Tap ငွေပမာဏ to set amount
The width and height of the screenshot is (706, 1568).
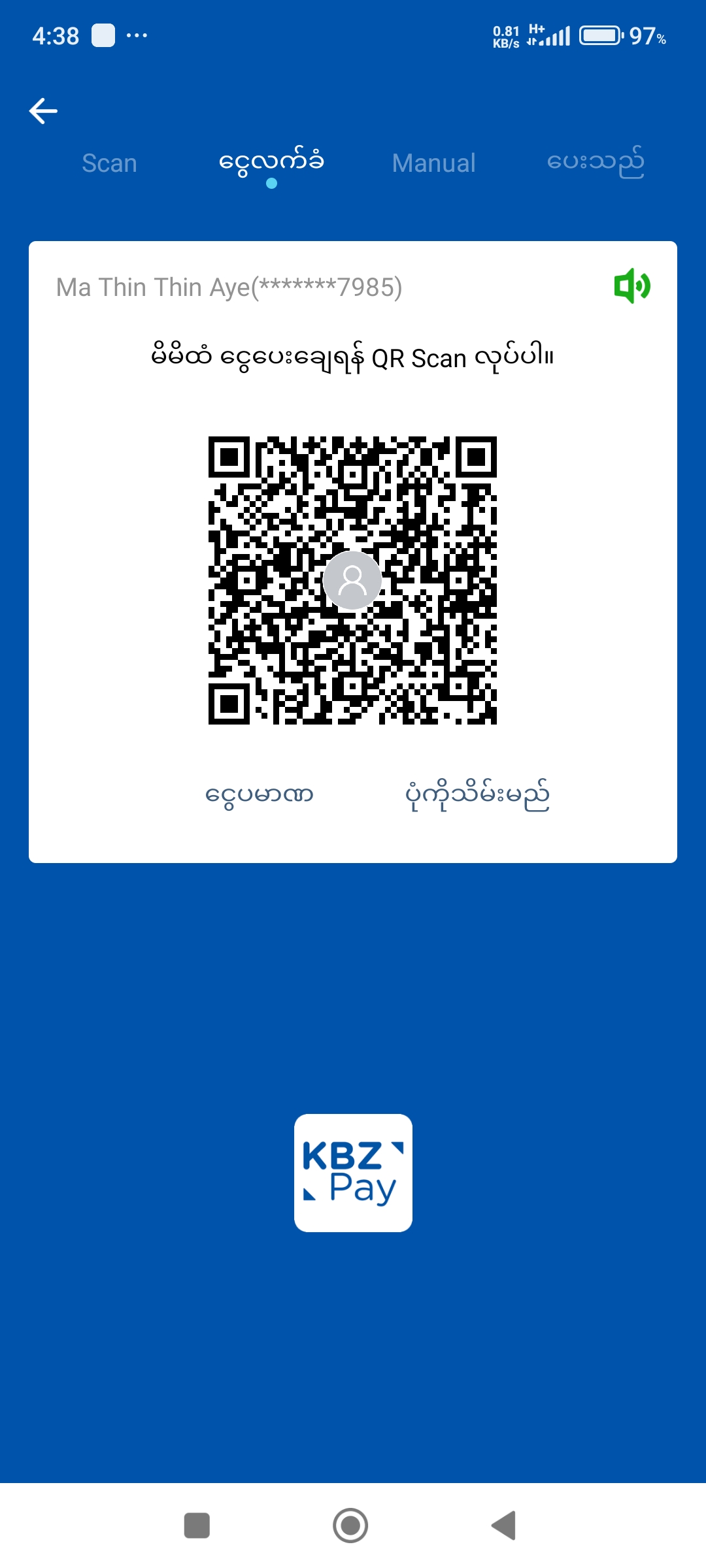click(x=260, y=795)
